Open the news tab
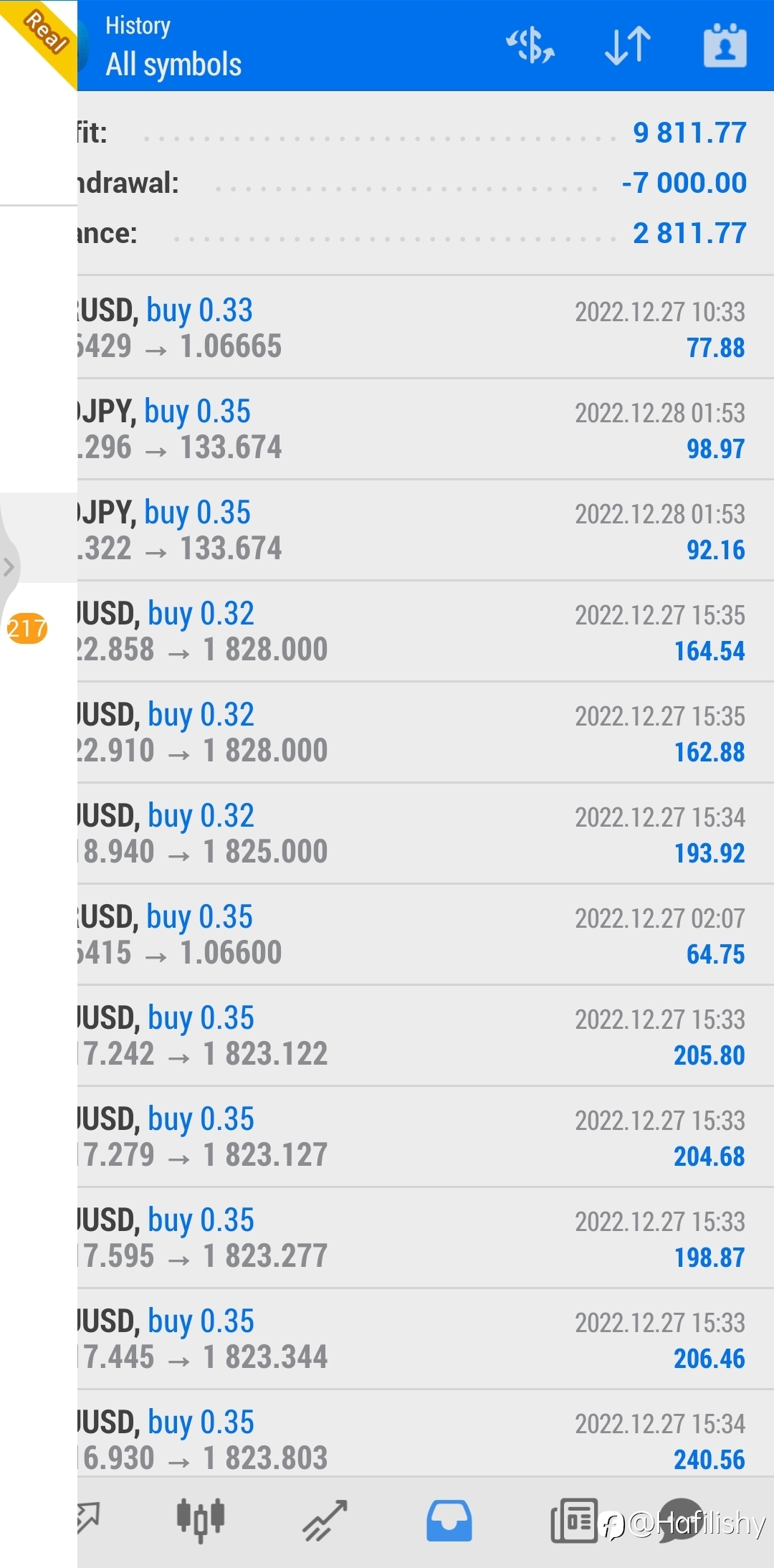This screenshot has height=1568, width=774. pos(574,1520)
